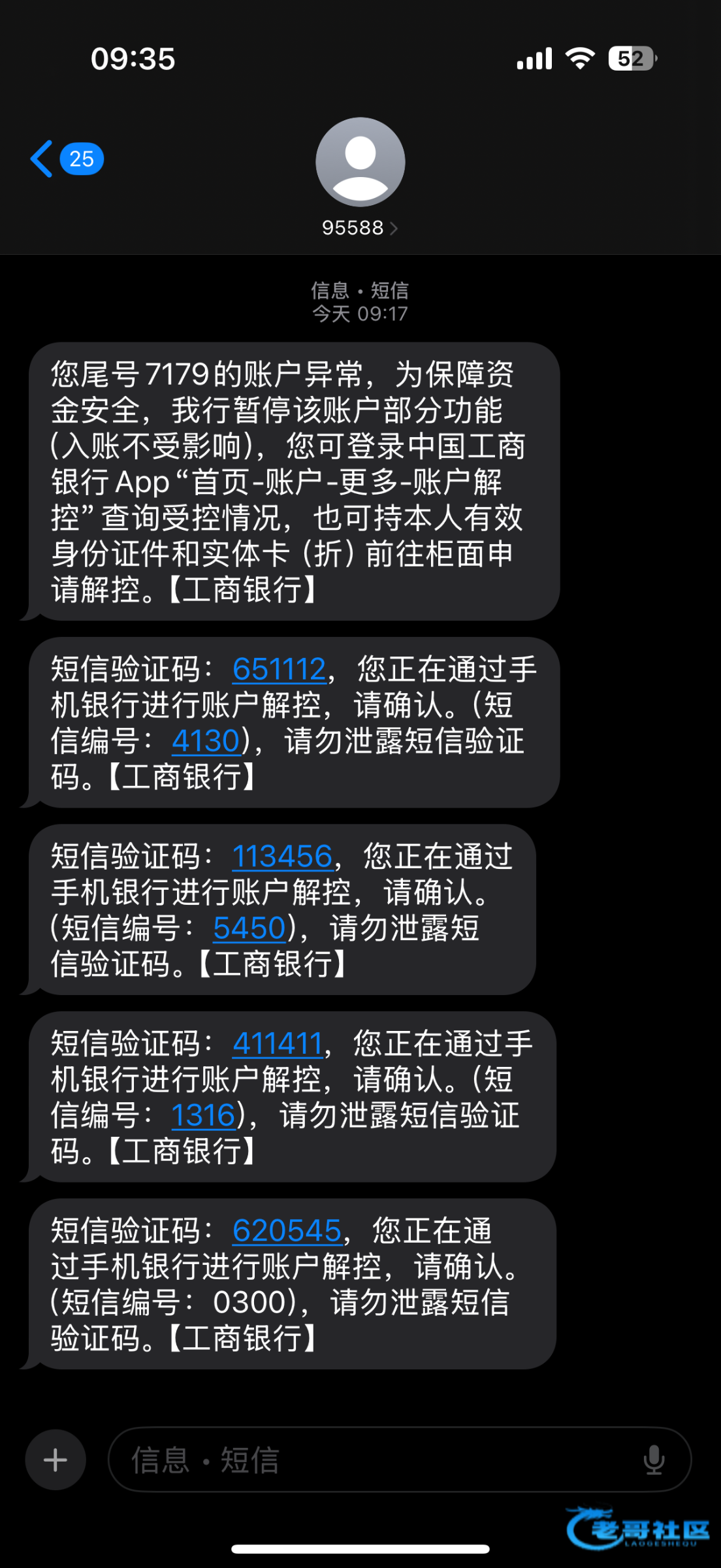The image size is (721, 1568).
Task: Tap the verification code 411411 link
Action: pyautogui.click(x=278, y=1043)
